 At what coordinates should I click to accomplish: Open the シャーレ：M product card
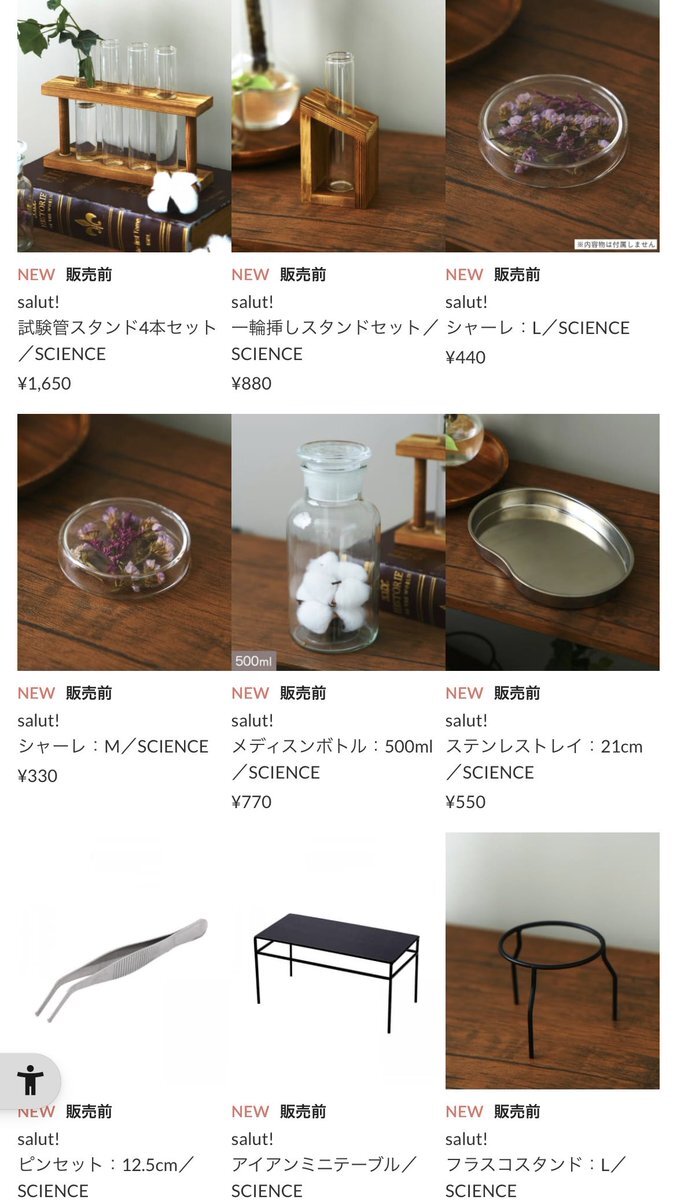pyautogui.click(x=124, y=542)
